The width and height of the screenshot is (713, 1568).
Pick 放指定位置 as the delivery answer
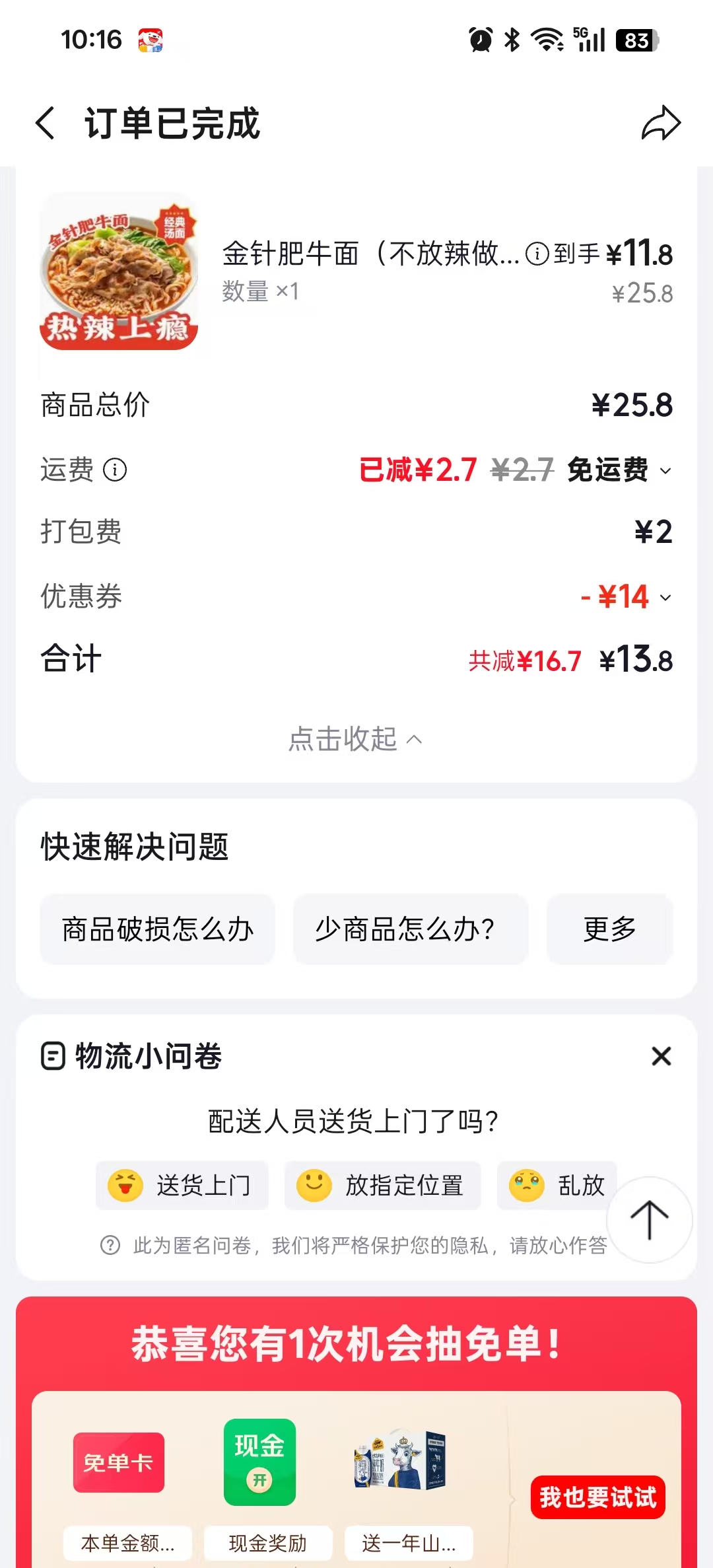coord(382,1186)
